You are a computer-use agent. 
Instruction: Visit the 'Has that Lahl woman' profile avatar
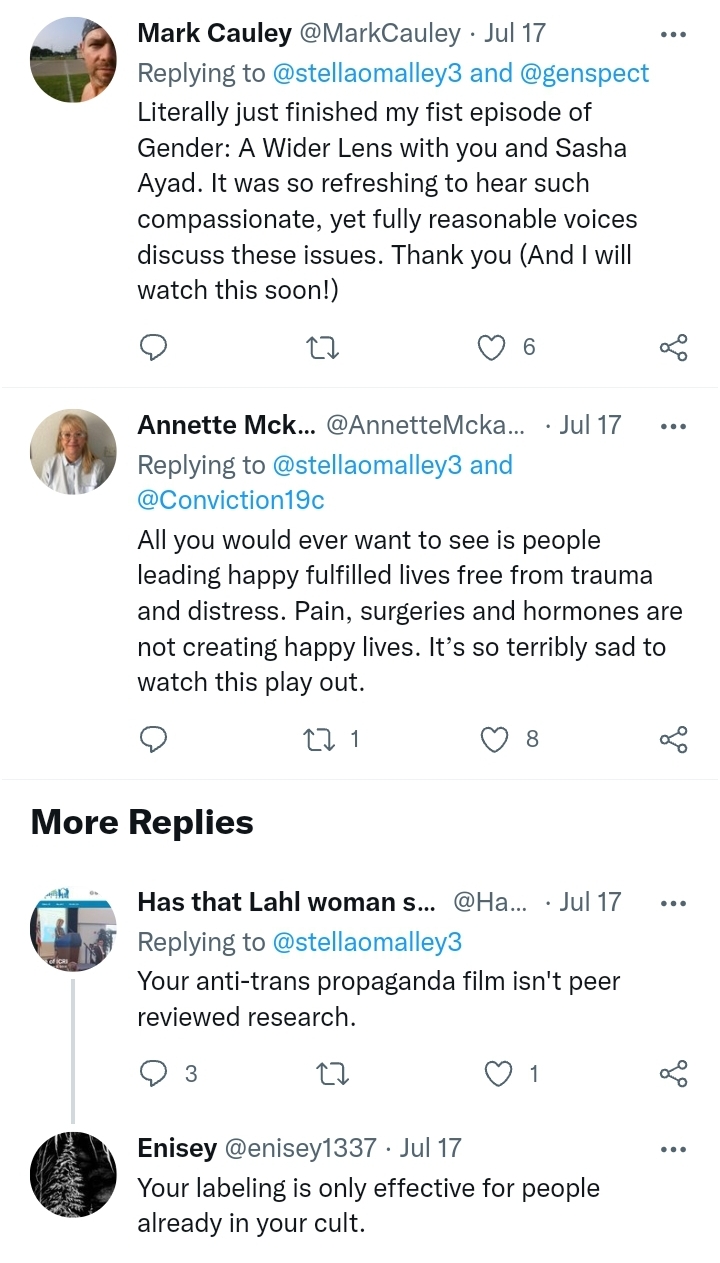[73, 929]
